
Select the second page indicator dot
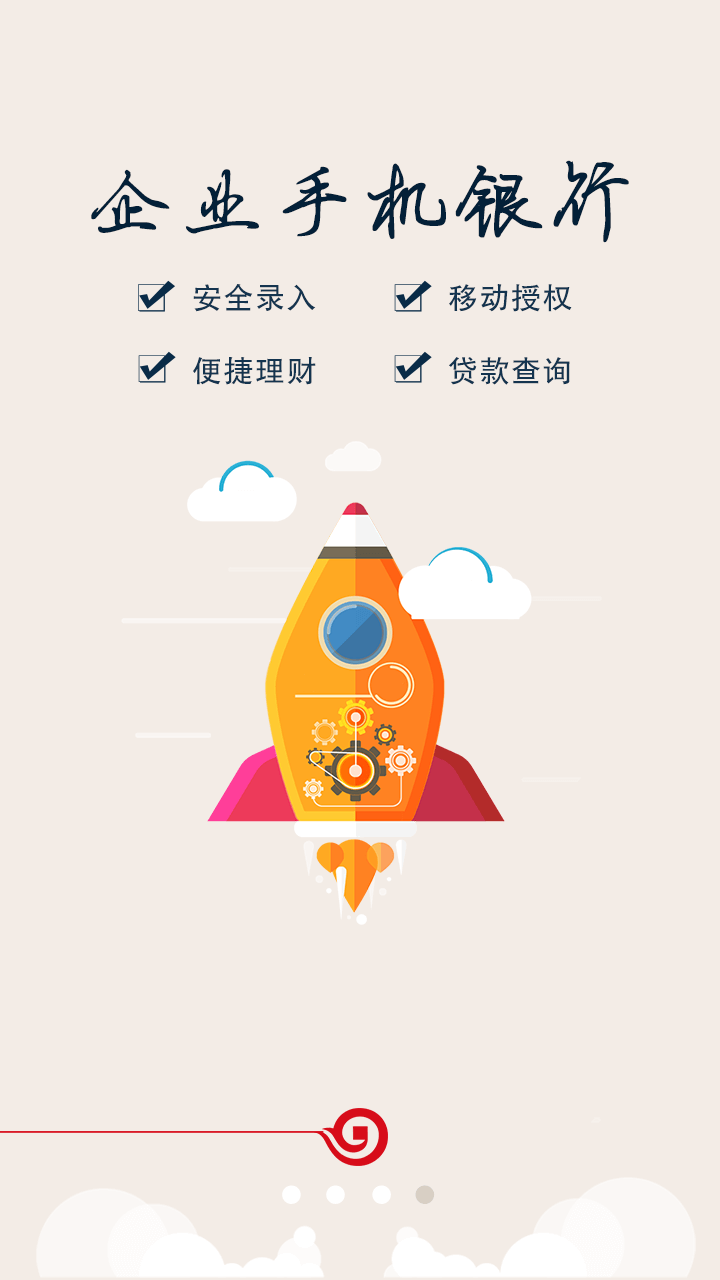click(335, 1194)
